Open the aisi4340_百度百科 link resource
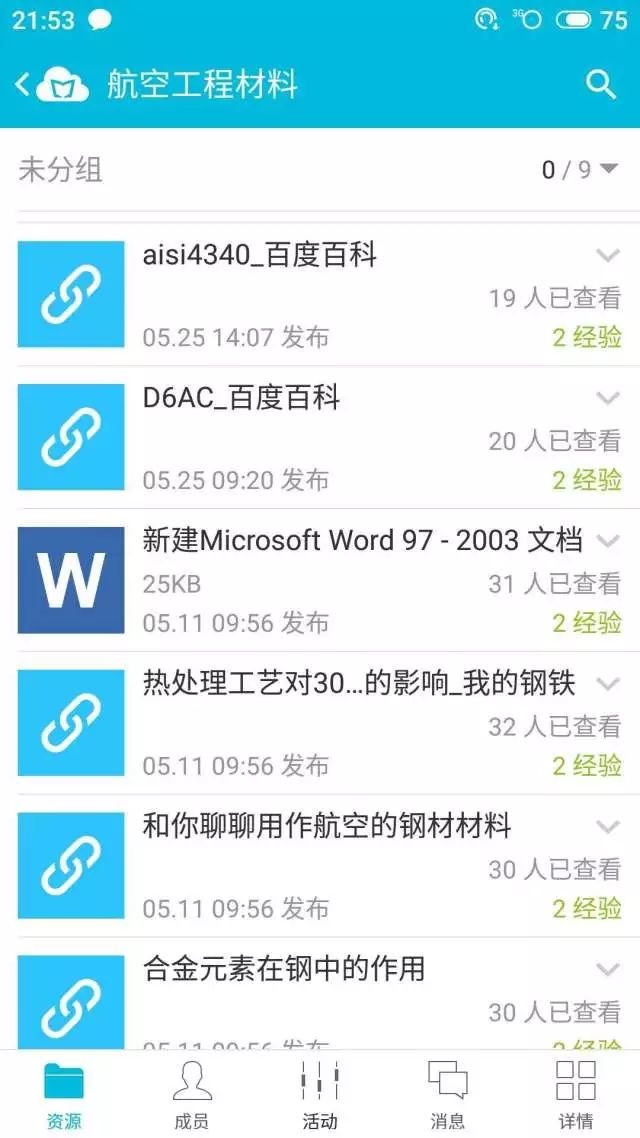 (320, 295)
